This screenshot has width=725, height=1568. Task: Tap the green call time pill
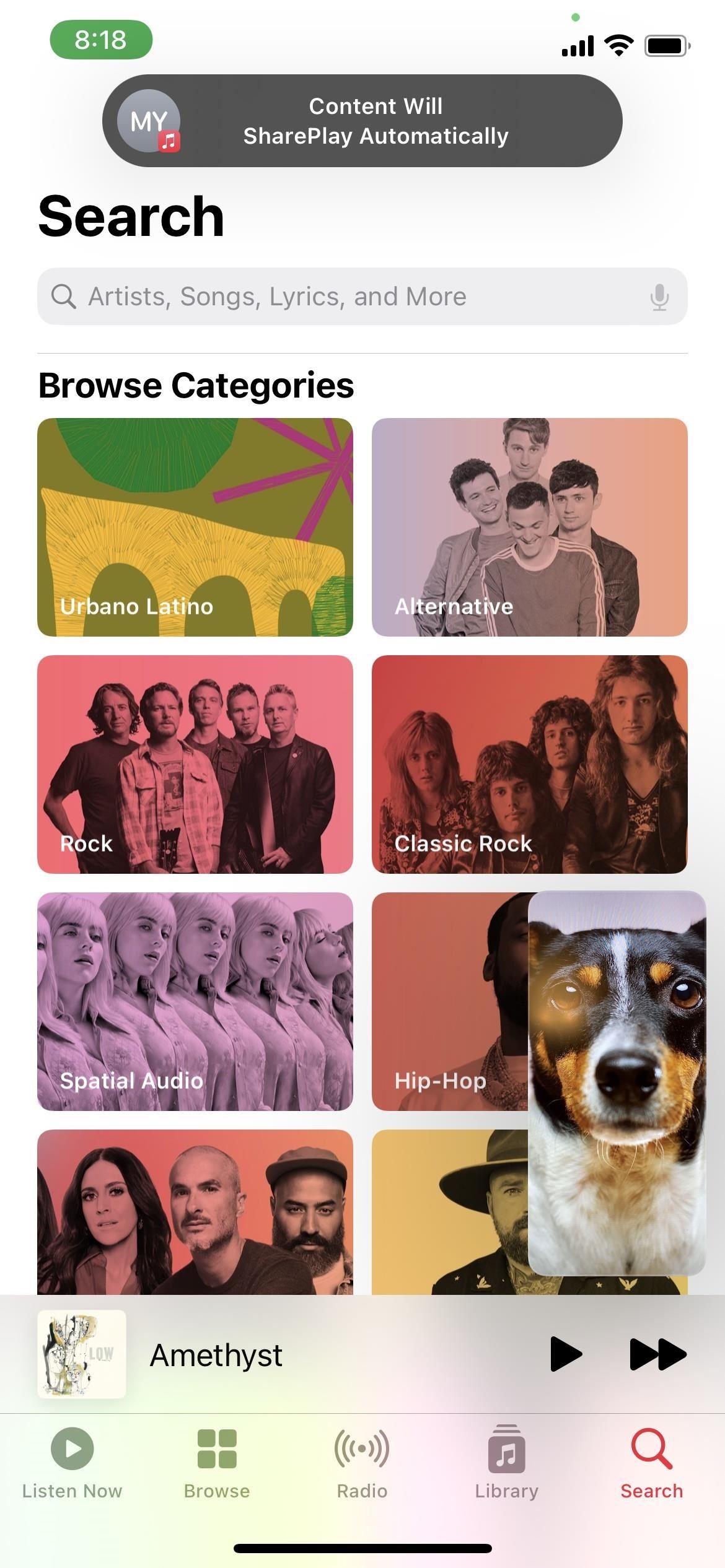101,40
